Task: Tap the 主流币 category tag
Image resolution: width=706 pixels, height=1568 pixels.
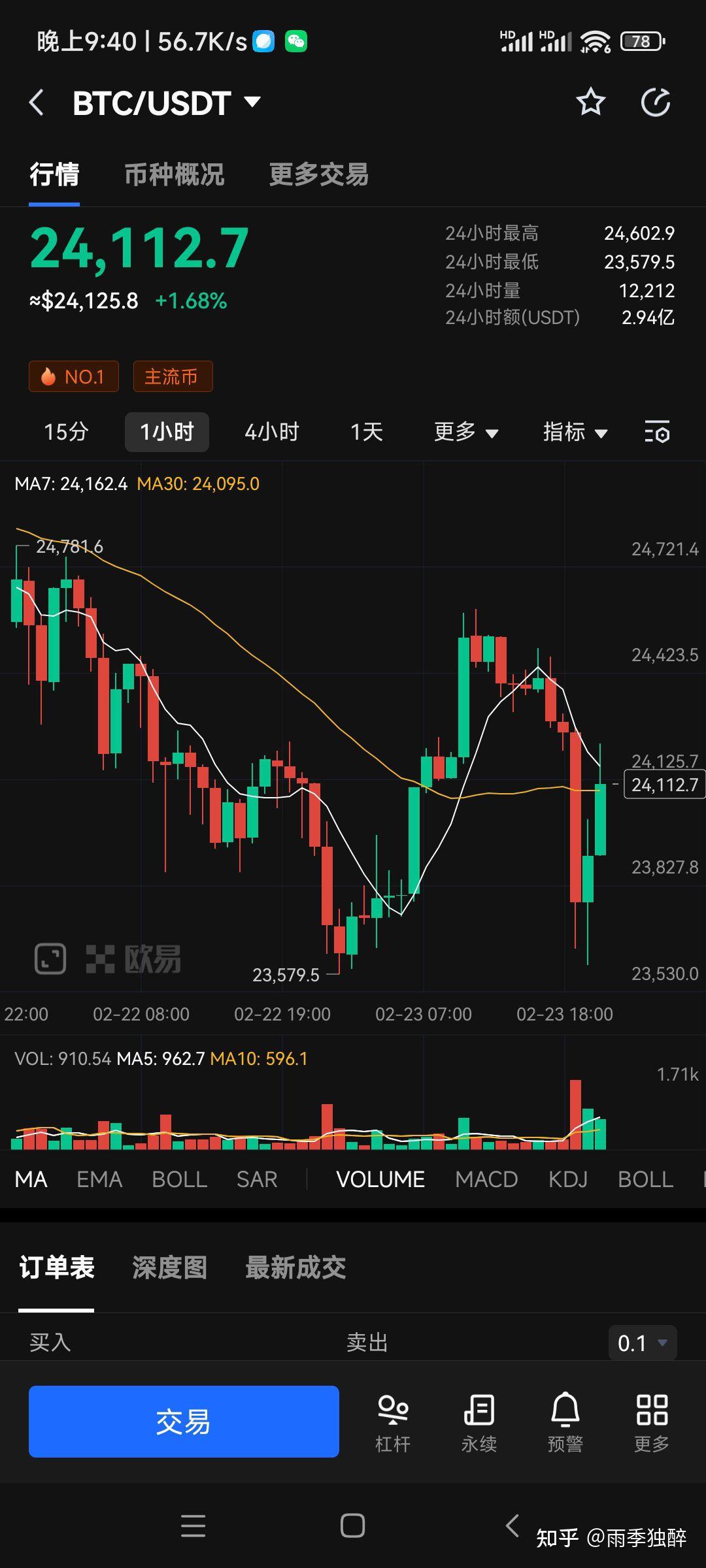Action: click(173, 376)
